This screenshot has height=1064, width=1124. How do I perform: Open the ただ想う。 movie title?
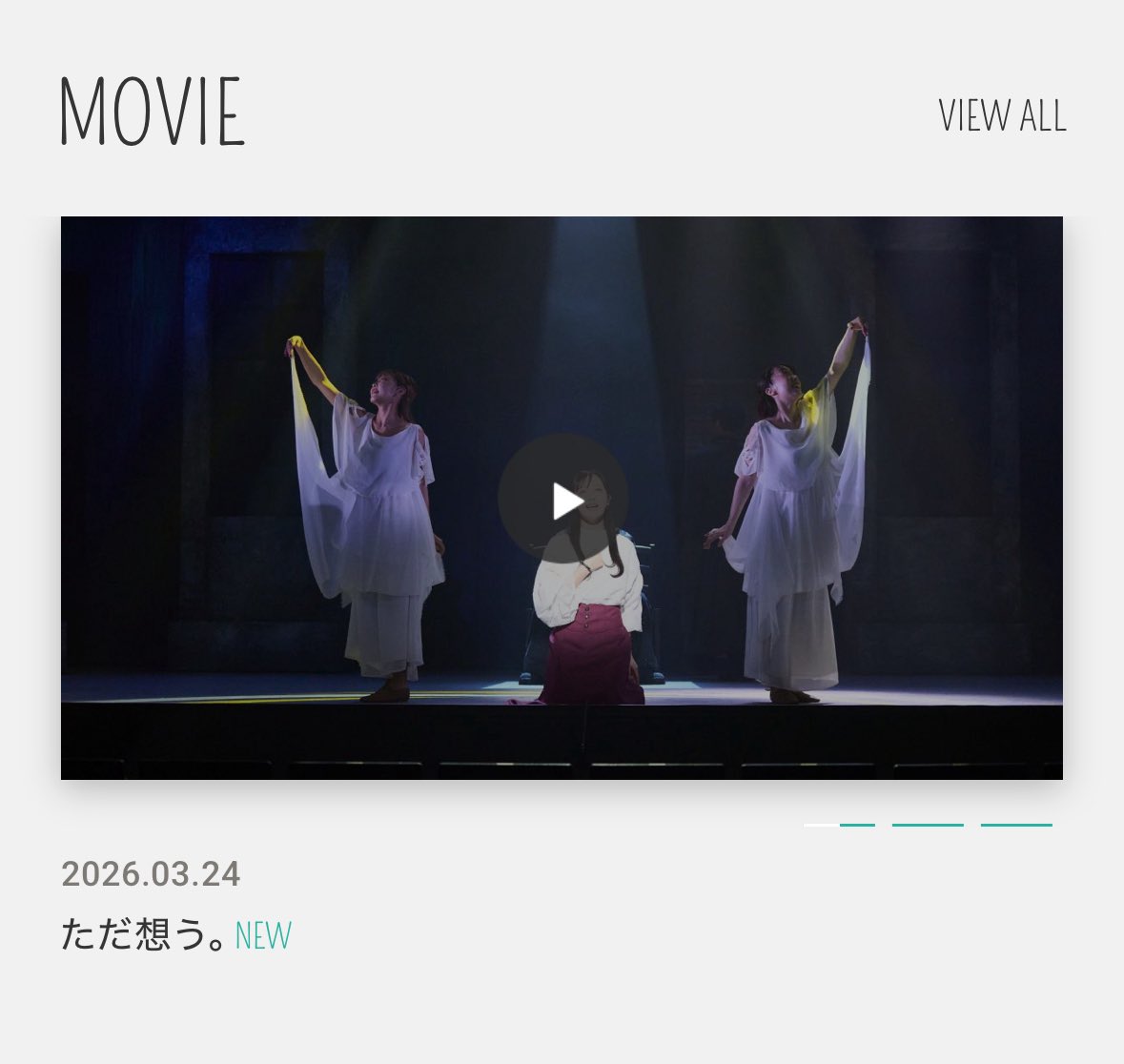[x=143, y=934]
